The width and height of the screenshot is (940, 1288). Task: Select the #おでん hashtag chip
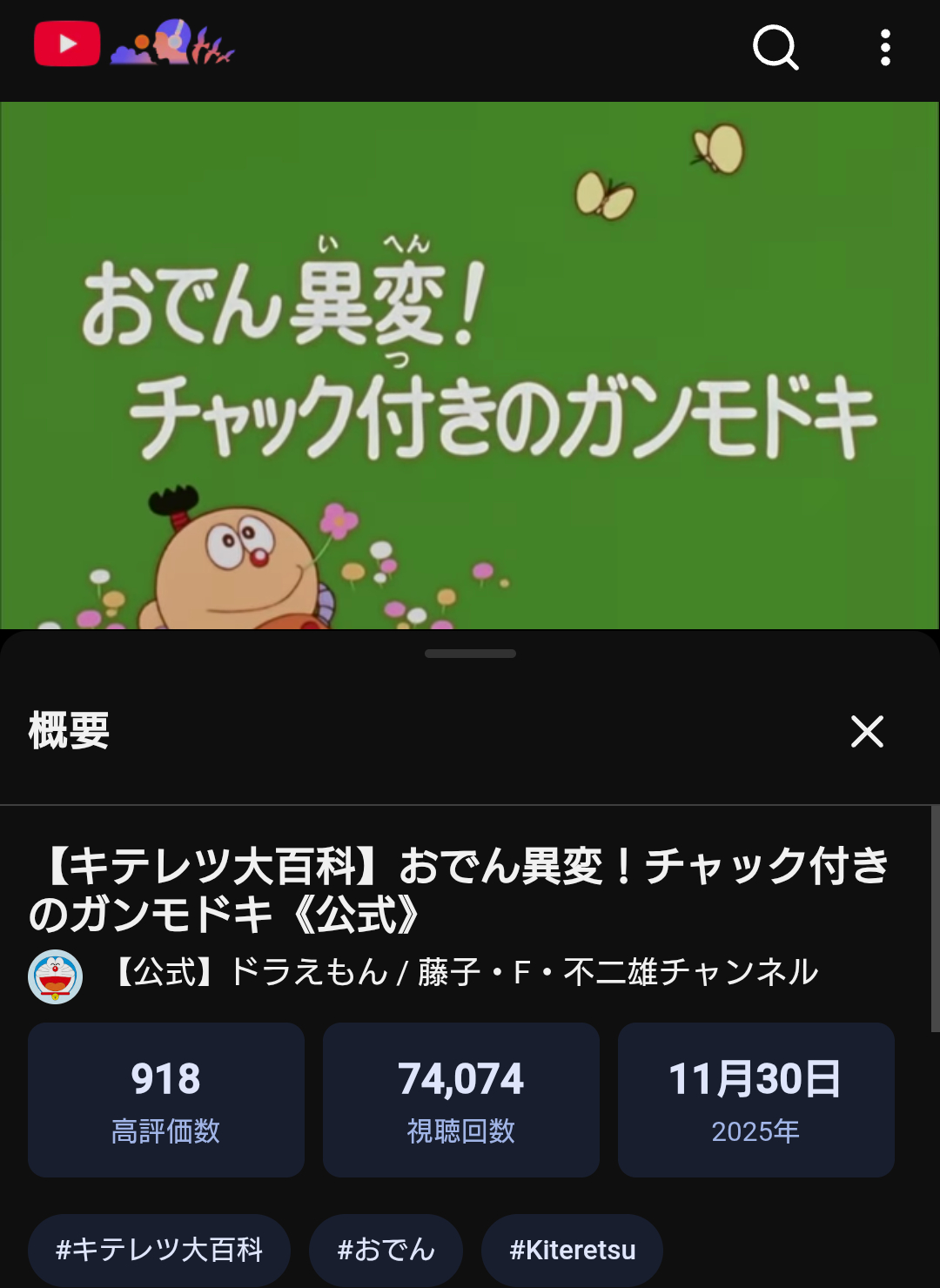386,1250
